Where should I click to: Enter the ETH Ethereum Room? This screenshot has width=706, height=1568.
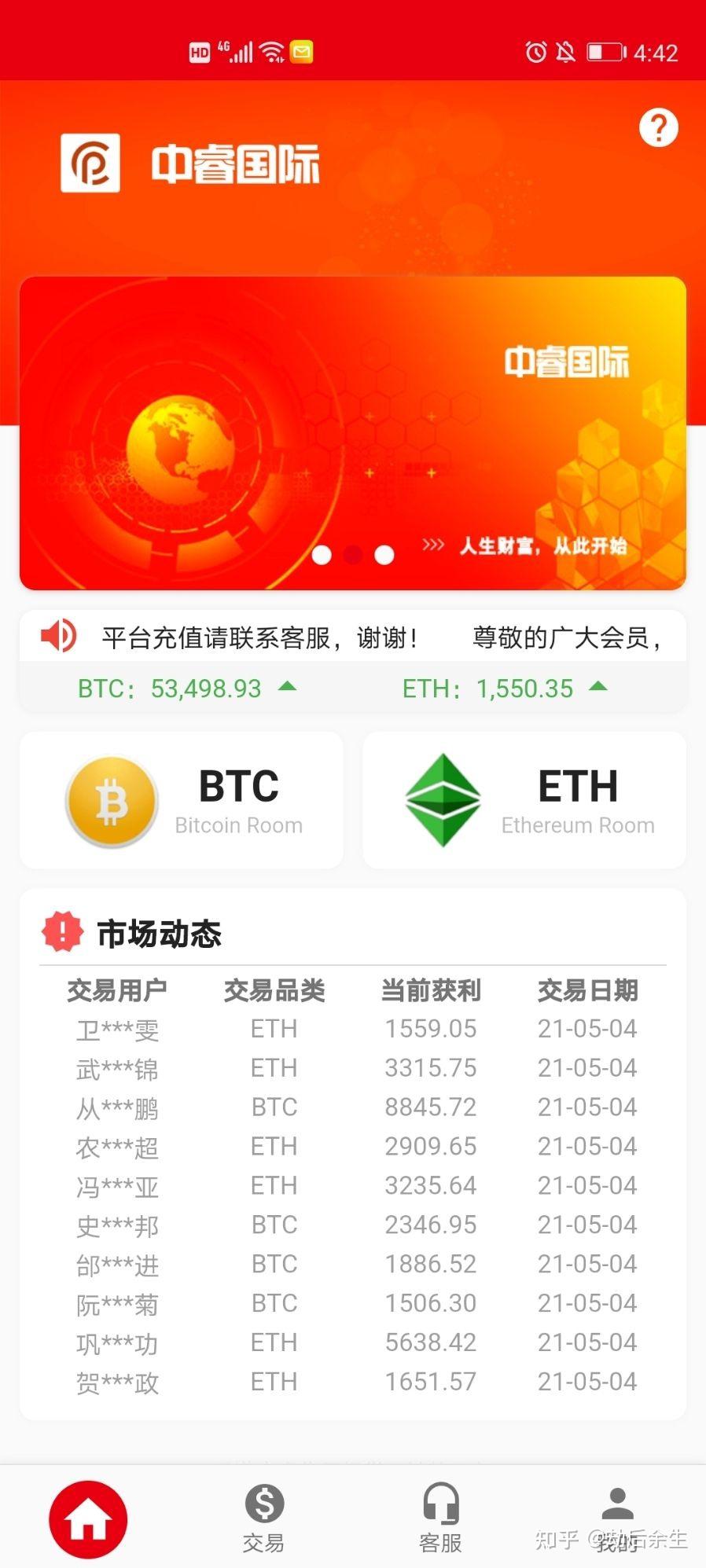click(524, 799)
